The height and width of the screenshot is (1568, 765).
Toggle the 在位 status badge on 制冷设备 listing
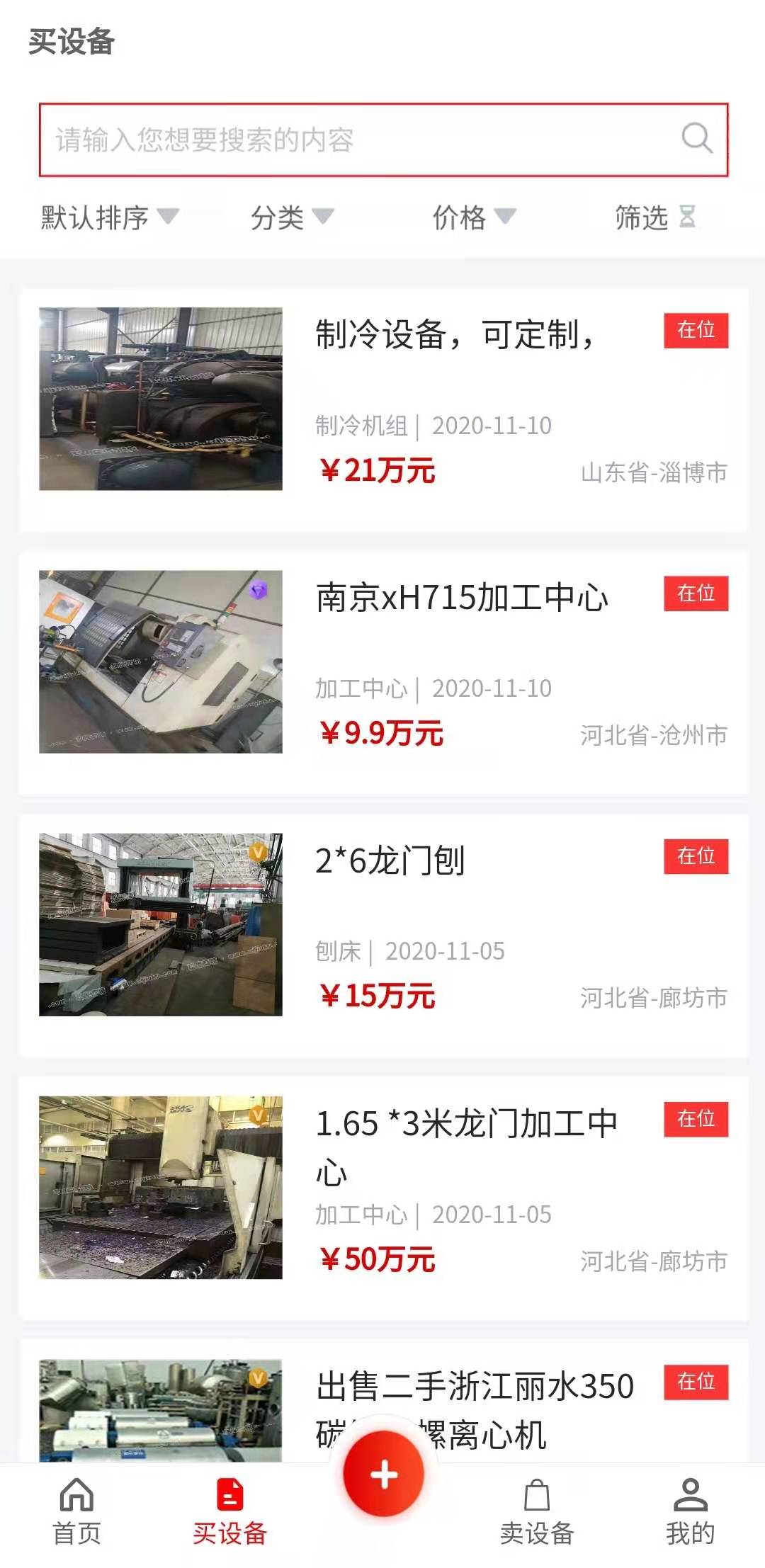pyautogui.click(x=695, y=329)
